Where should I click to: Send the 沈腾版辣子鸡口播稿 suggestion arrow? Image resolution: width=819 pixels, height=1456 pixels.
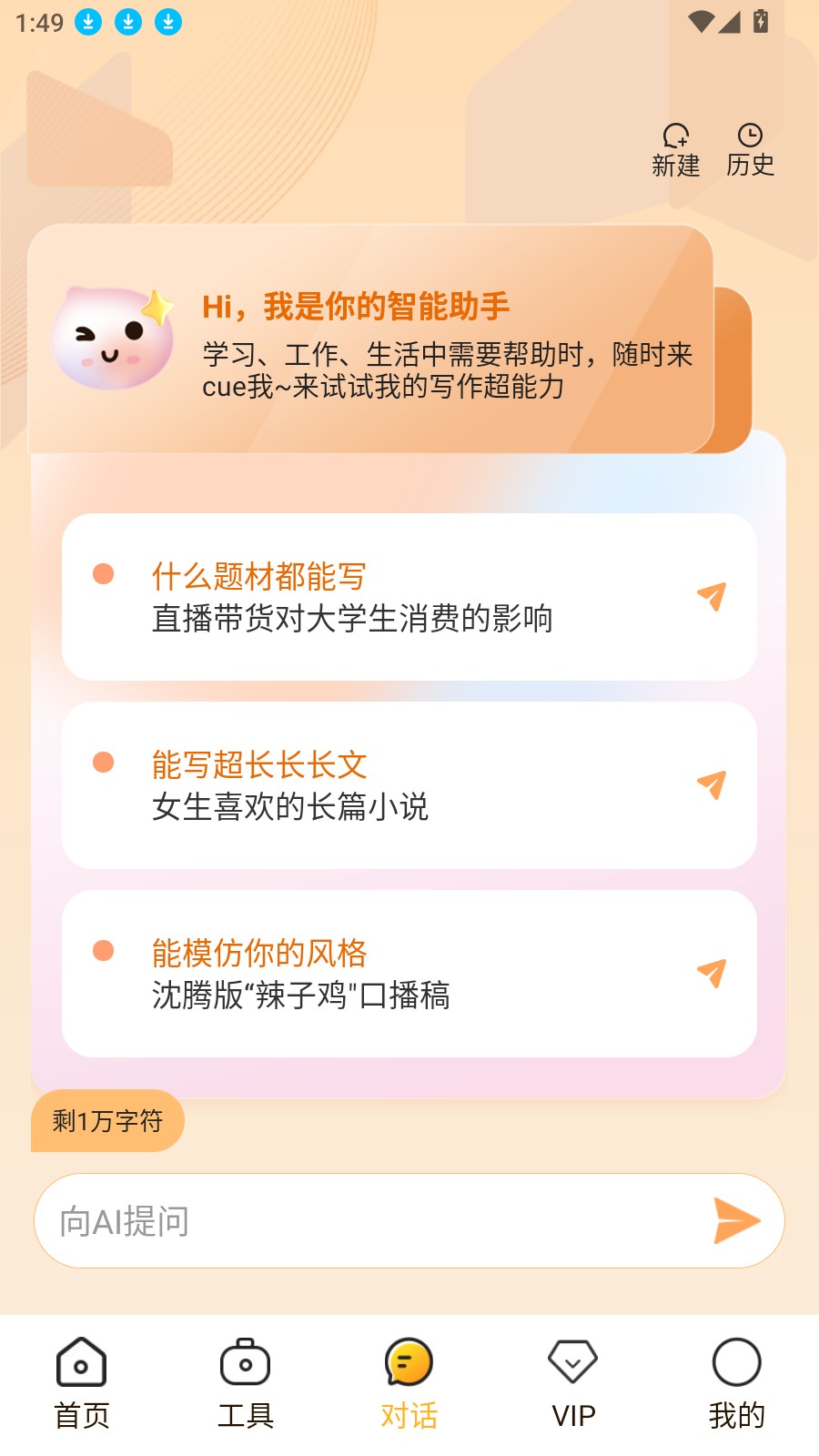click(712, 972)
